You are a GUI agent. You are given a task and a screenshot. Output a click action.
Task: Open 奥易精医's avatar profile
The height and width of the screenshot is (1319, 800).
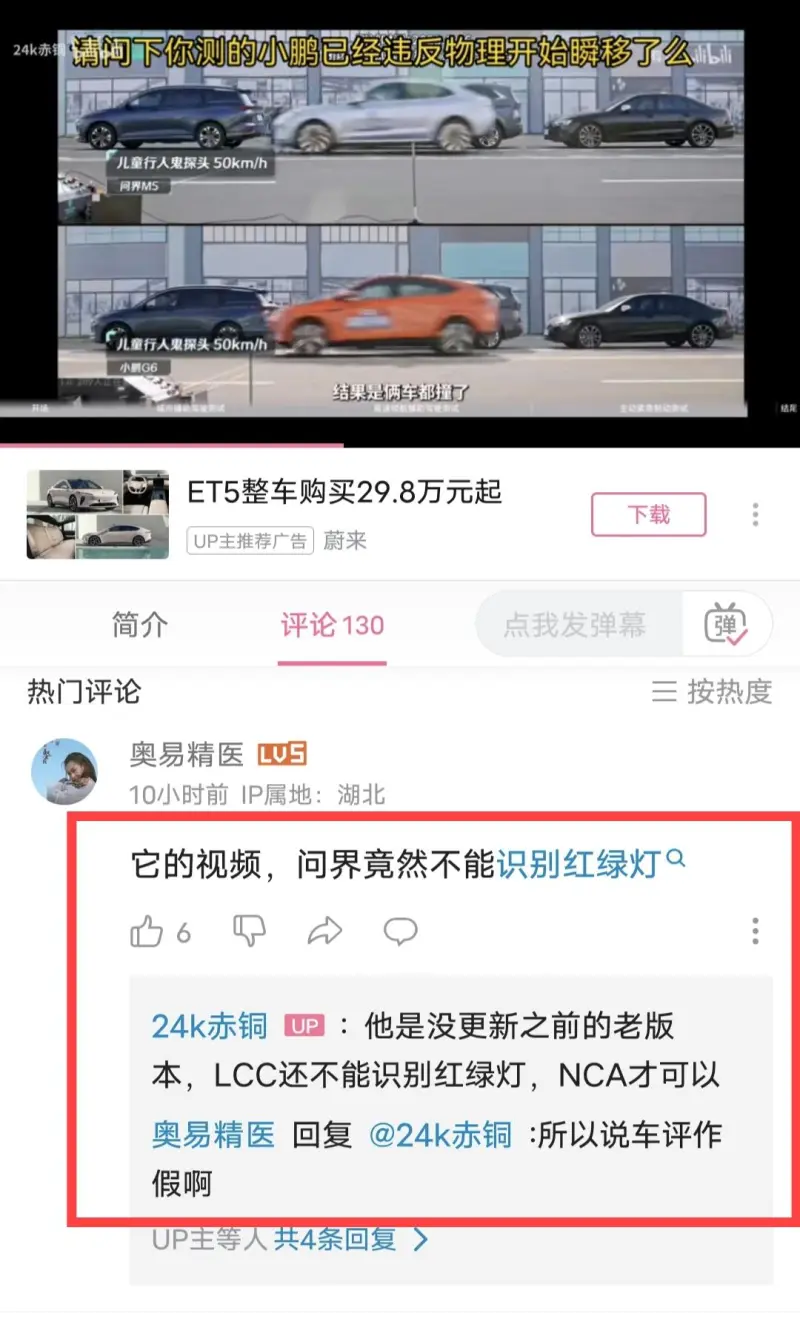pyautogui.click(x=65, y=771)
